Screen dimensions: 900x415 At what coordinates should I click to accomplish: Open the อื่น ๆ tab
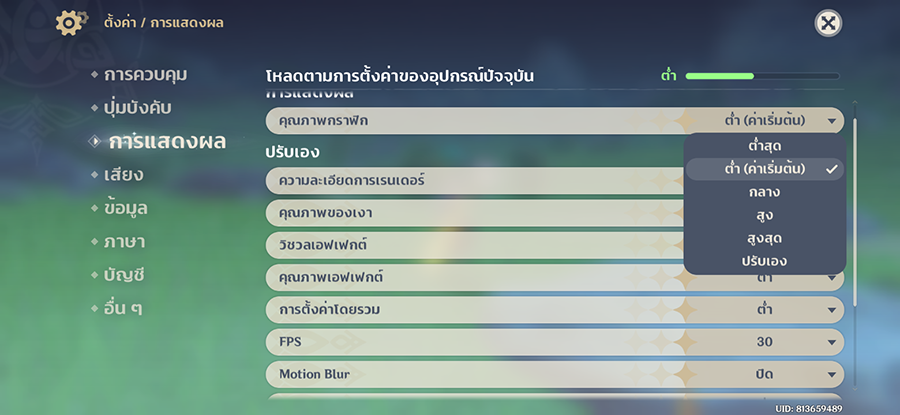tap(122, 307)
